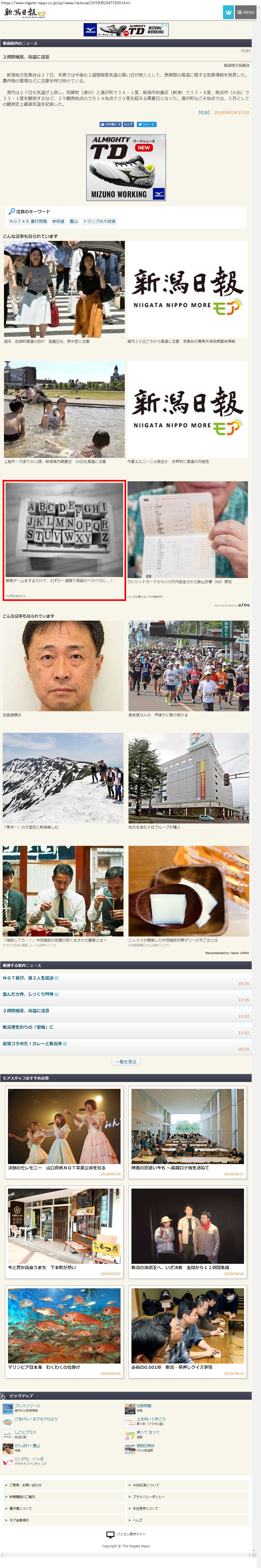
Task: Open the 拉致問題 special feature link
Action: point(144,1406)
